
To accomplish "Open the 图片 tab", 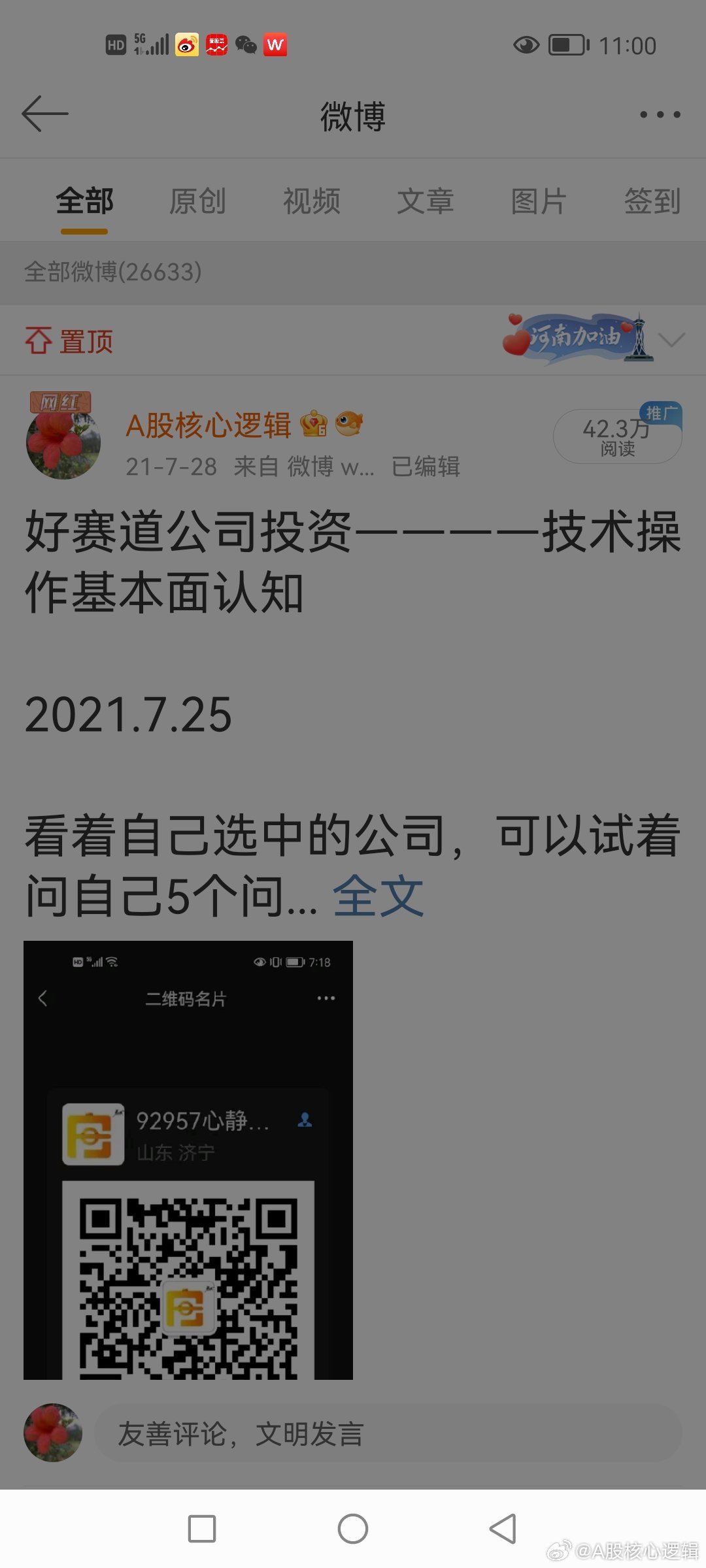I will point(539,201).
